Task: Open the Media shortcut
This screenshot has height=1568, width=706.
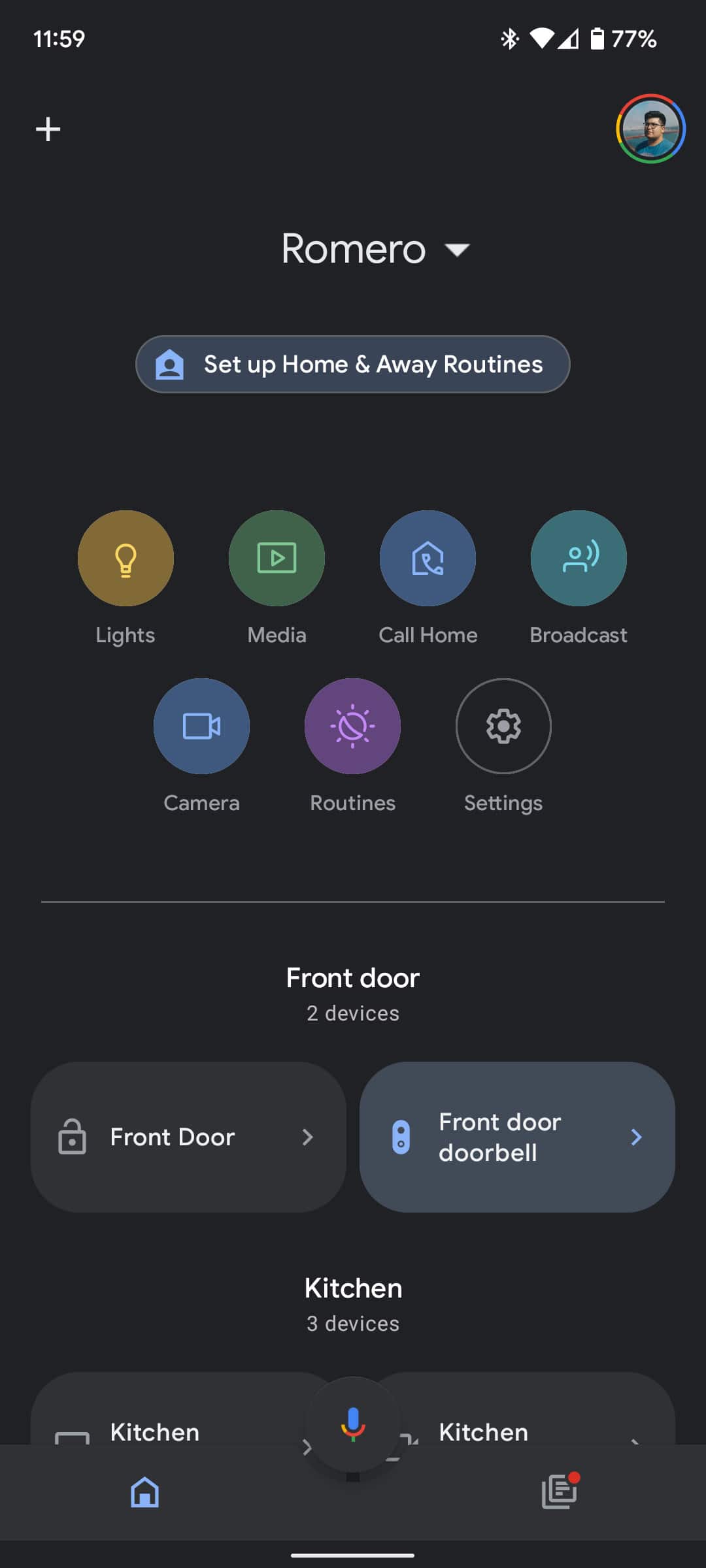Action: 277,559
